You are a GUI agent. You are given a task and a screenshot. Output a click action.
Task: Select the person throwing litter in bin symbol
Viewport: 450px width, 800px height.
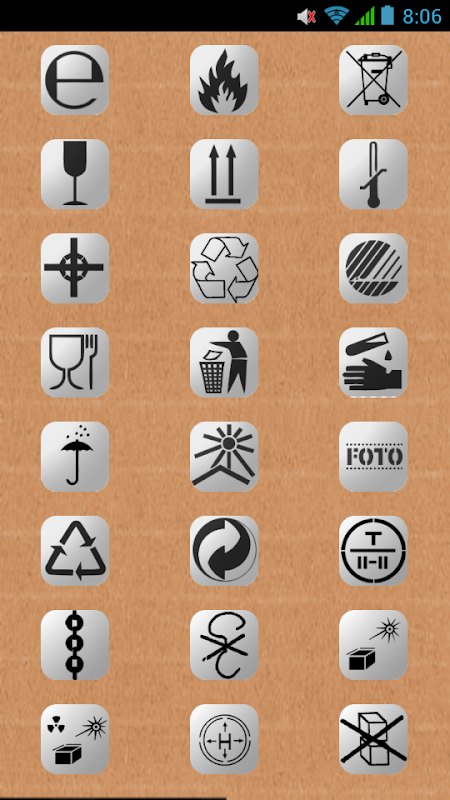point(224,362)
